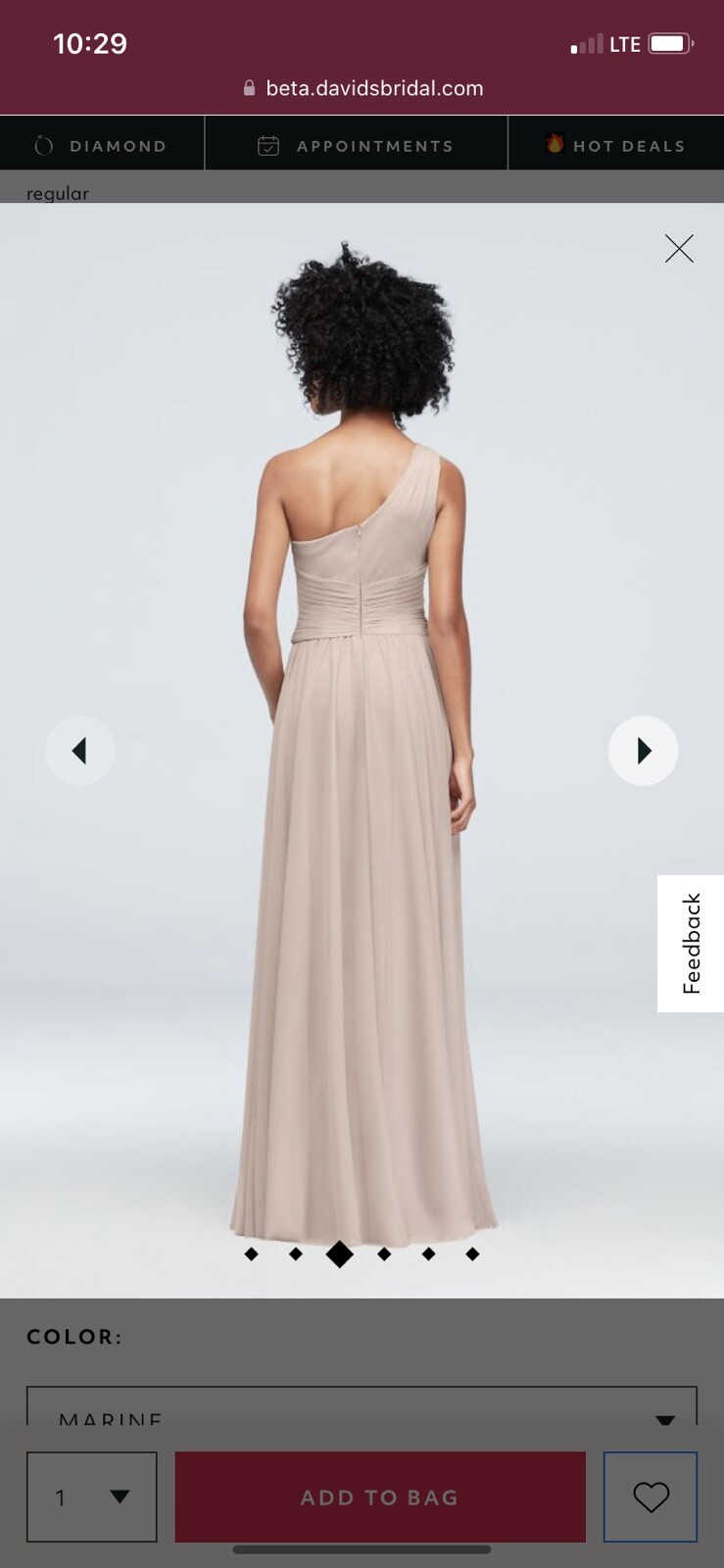Save the dress to favorites with heart icon
The width and height of the screenshot is (724, 1568).
[x=651, y=1496]
